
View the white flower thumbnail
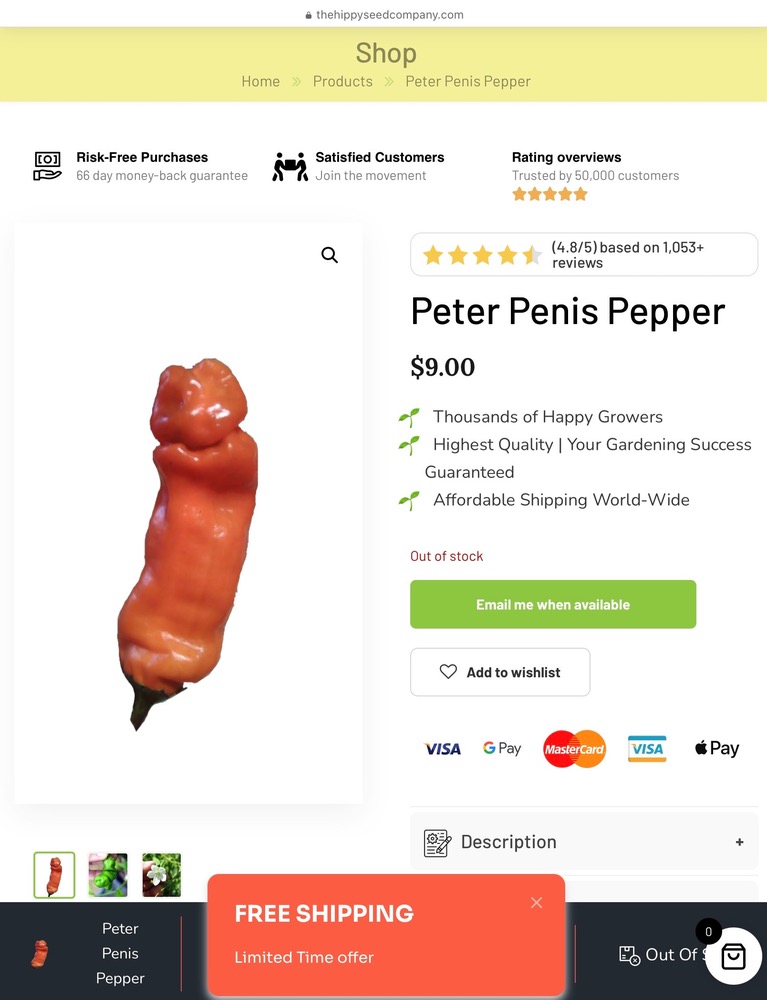(161, 875)
